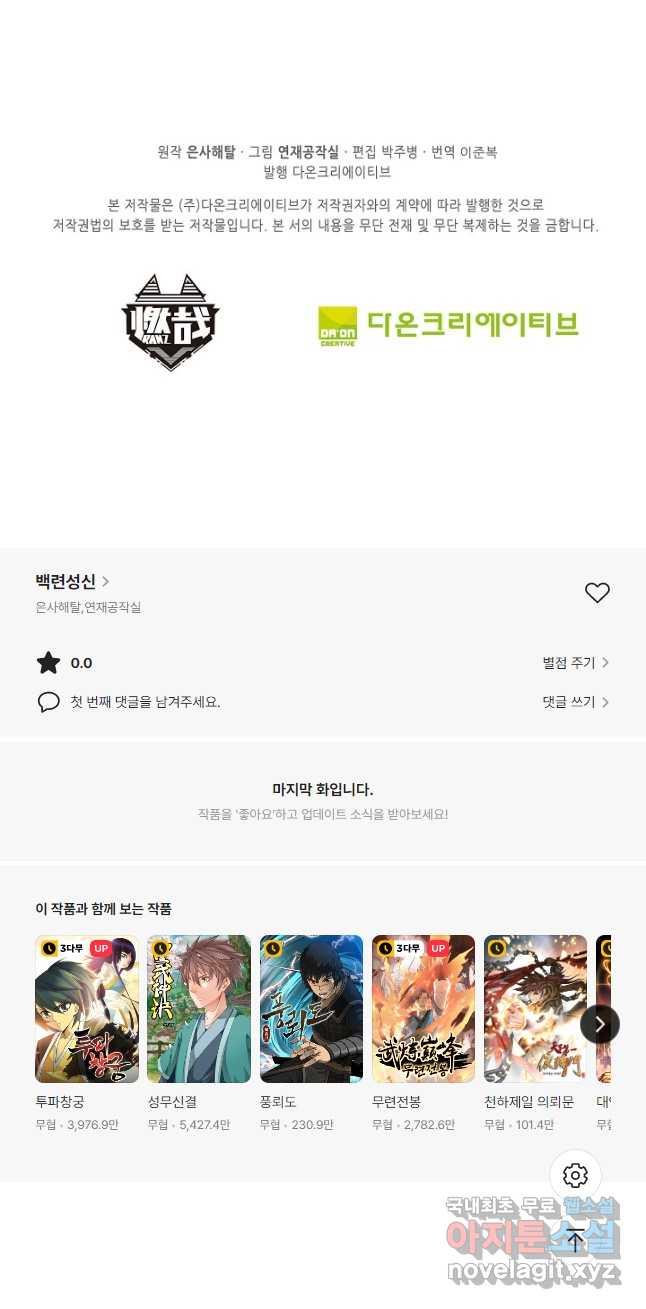Tap 별점 주기 to rate
Screen dimensions: 646x1309
[x=575, y=663]
